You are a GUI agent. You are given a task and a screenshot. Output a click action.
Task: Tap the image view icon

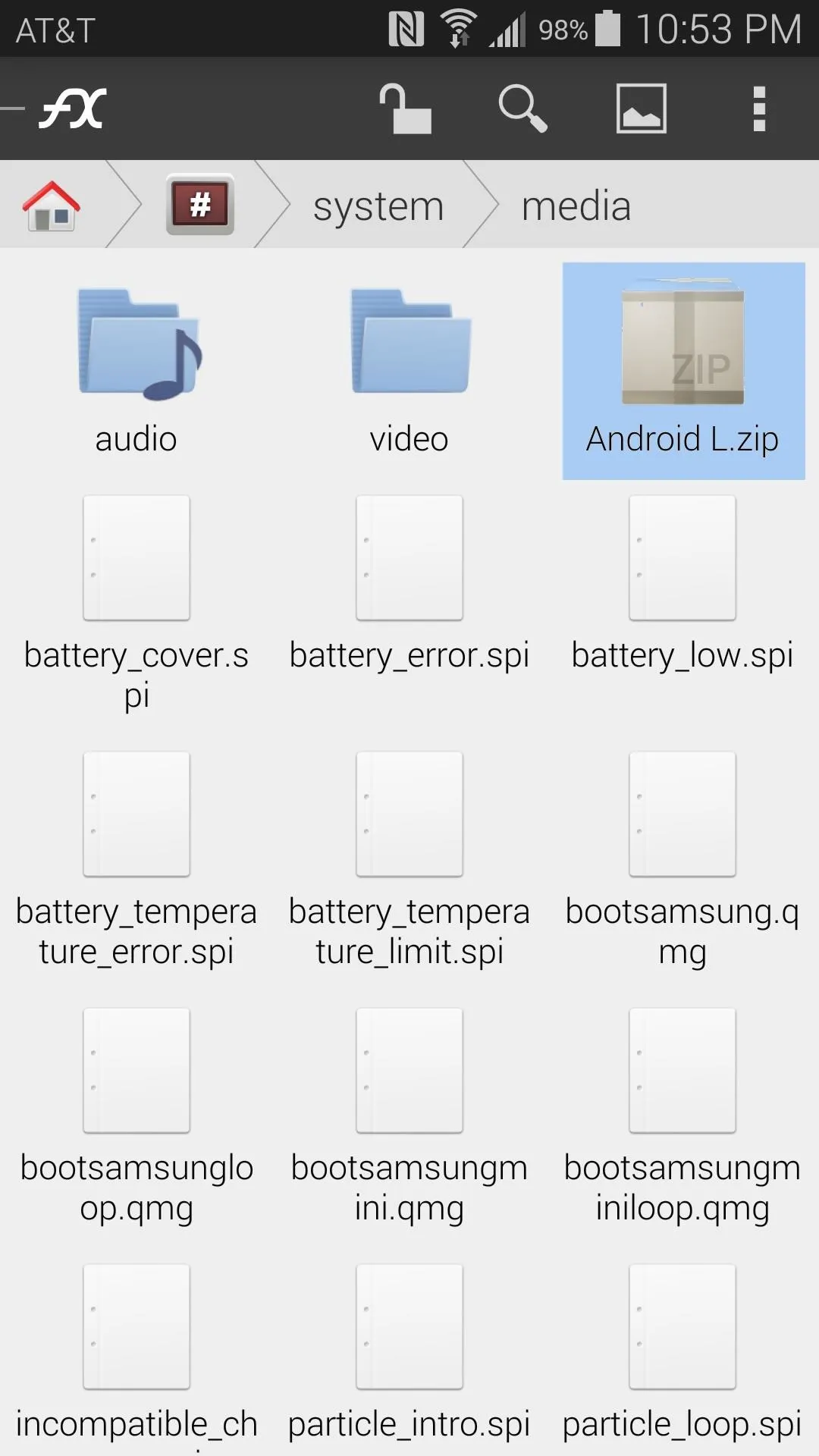[x=641, y=108]
